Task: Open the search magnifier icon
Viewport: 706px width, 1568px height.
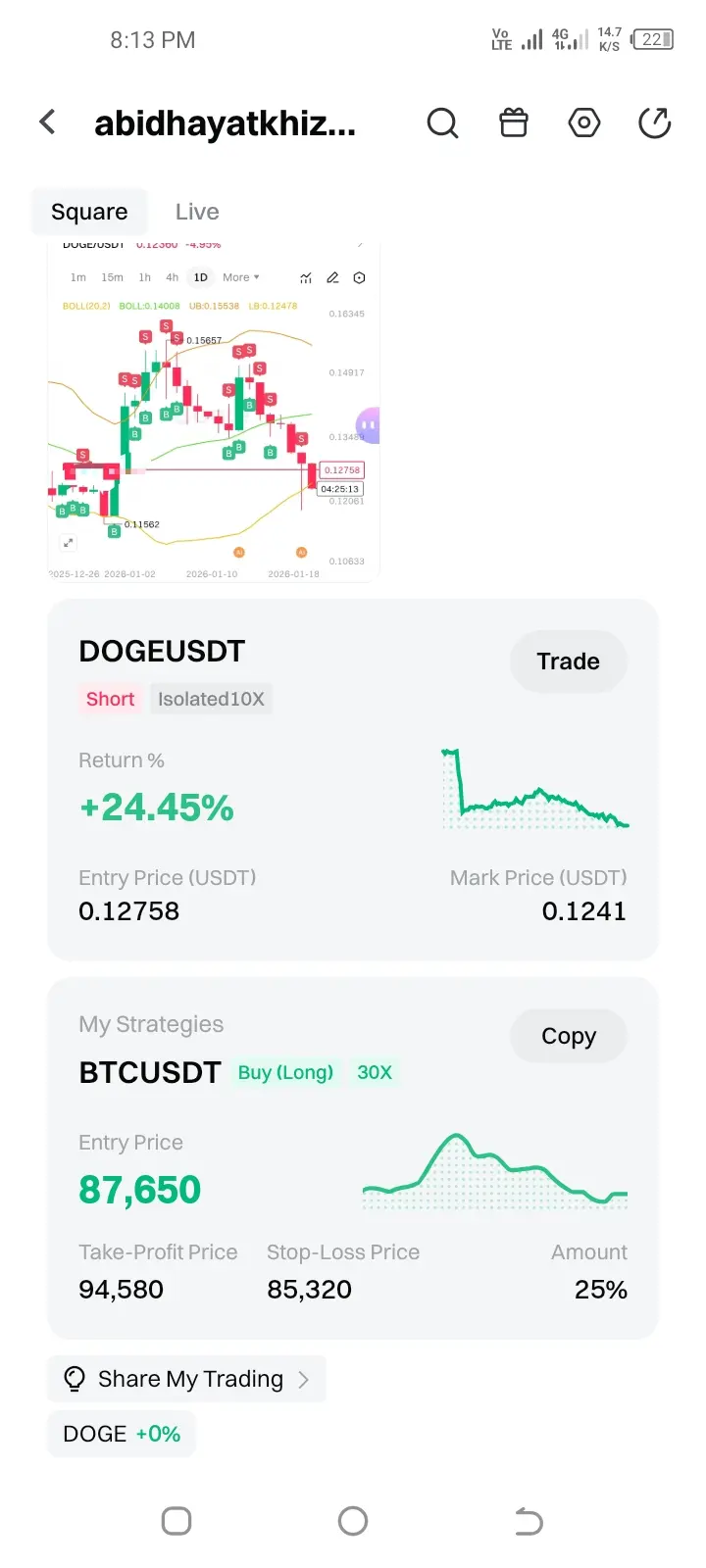Action: click(442, 122)
